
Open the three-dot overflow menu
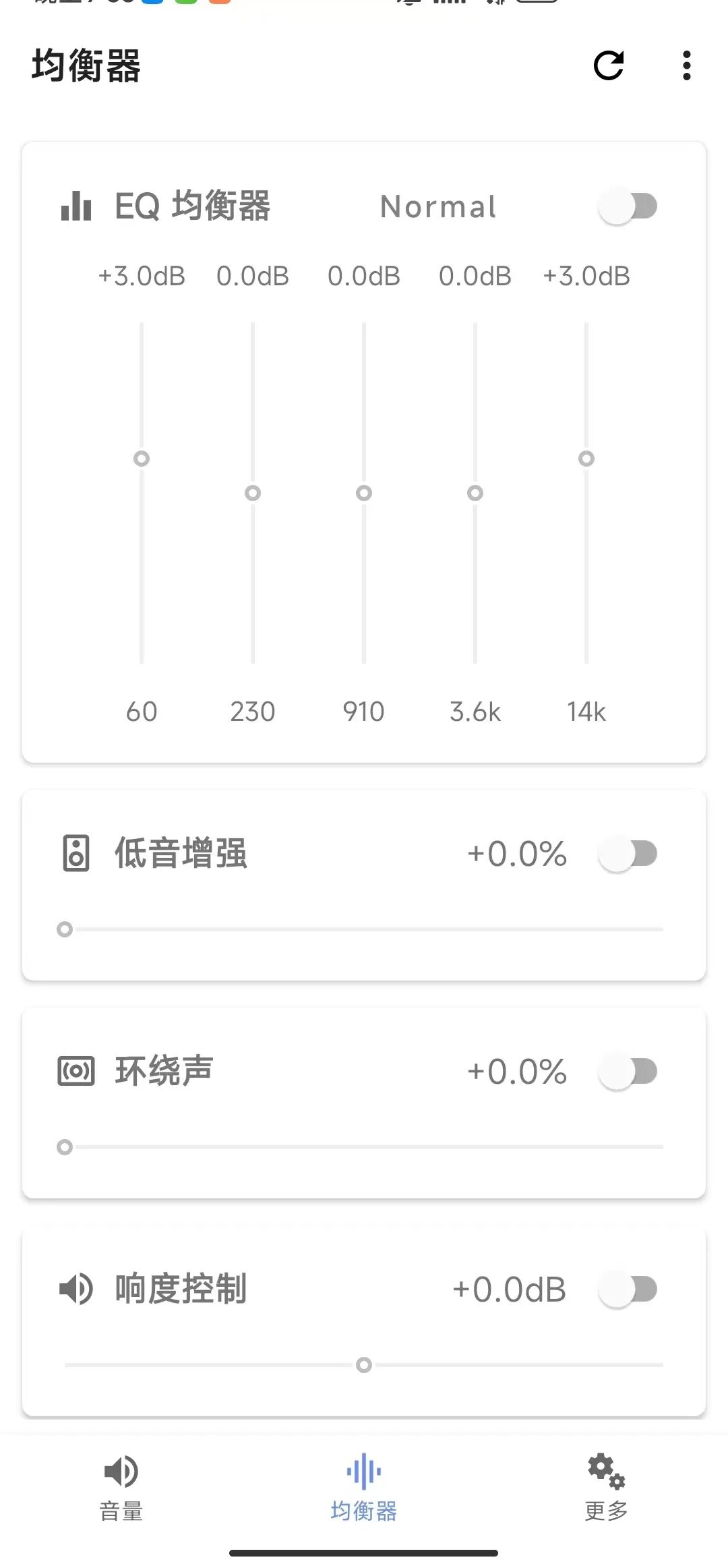(x=686, y=67)
